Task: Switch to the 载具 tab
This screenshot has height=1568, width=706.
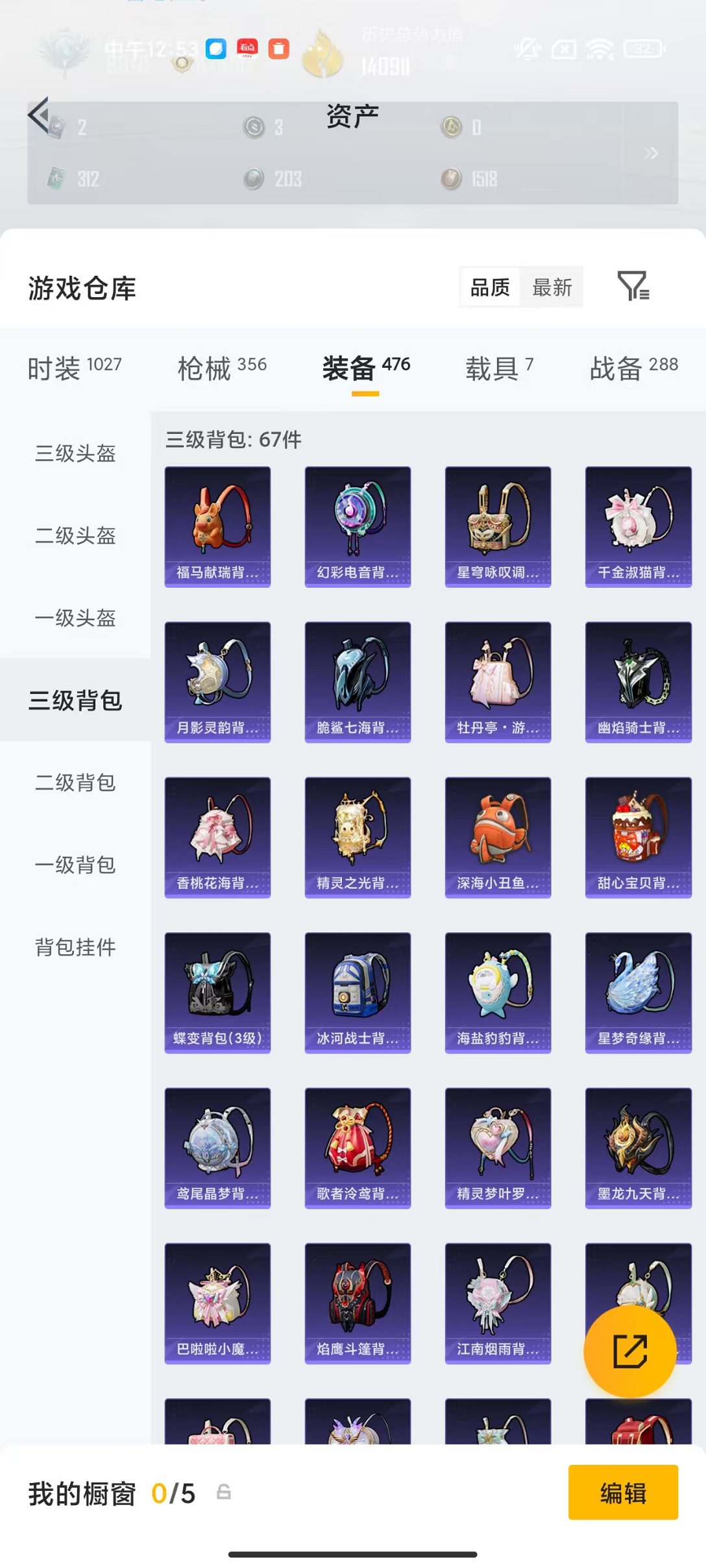Action: (x=494, y=368)
